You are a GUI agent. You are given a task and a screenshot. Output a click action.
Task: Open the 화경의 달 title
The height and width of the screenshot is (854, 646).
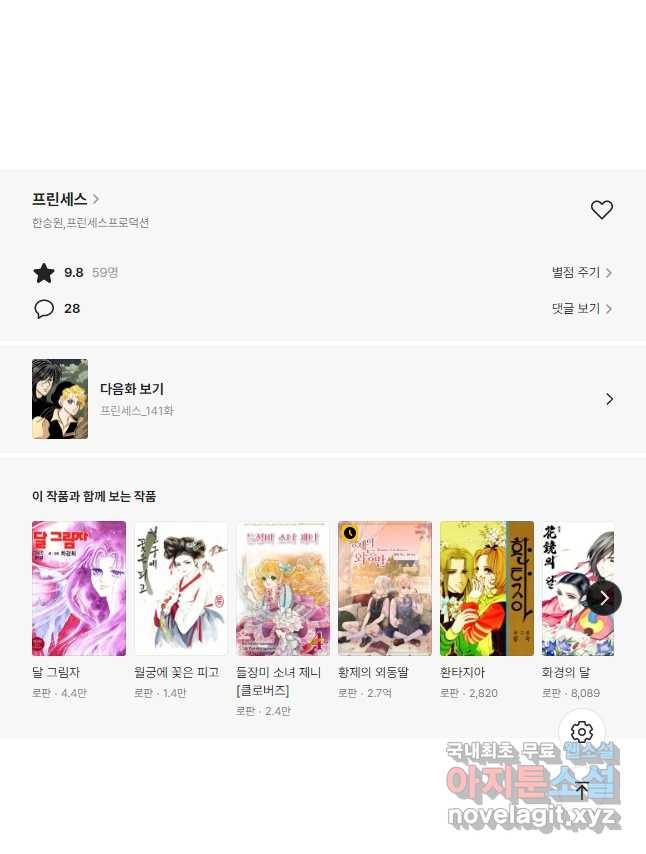575,588
